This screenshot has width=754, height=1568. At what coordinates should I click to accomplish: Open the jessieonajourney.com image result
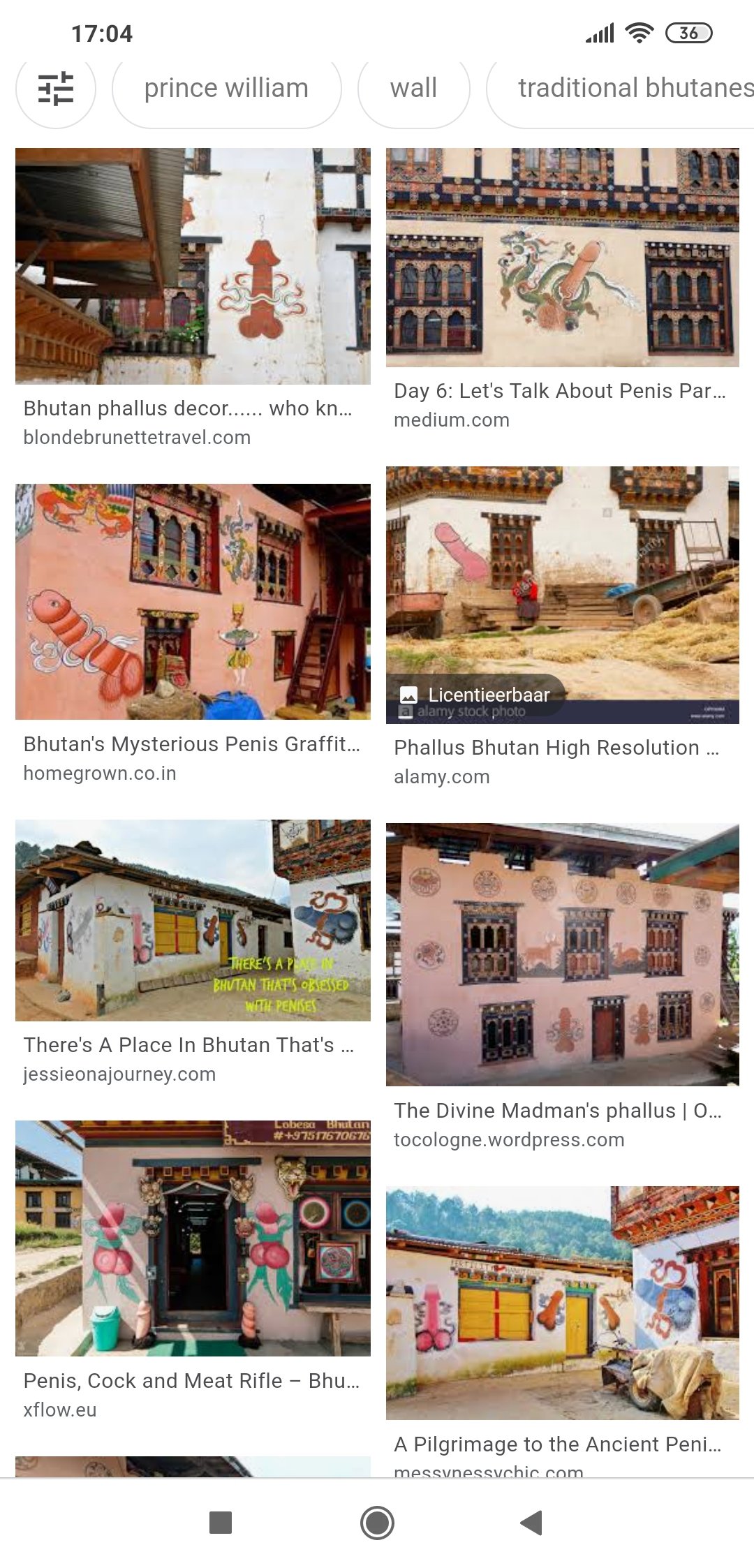[x=193, y=919]
